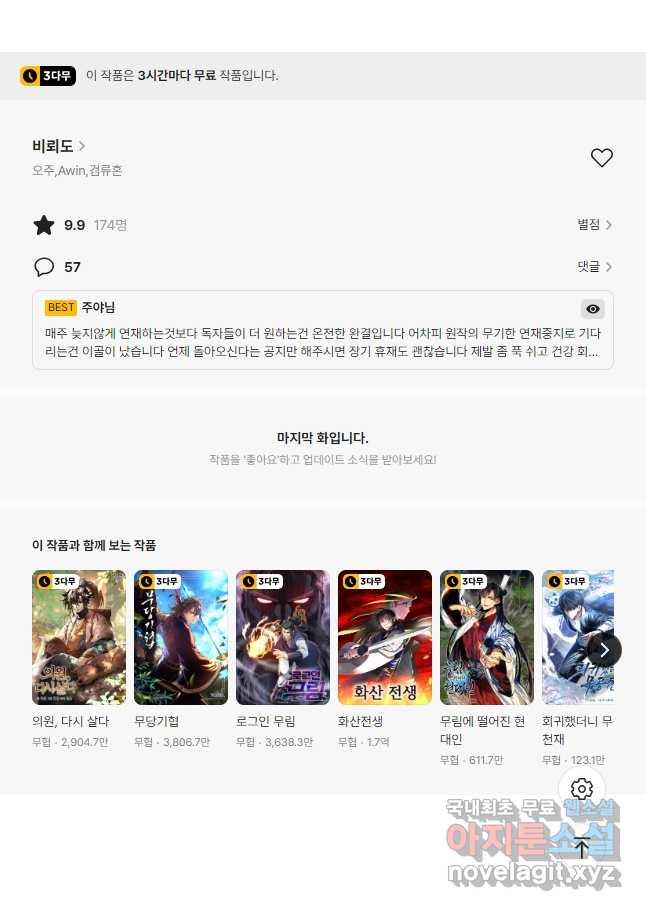Viewport: 646px width, 911px height.
Task: Open viewer settings gear
Action: coord(582,788)
